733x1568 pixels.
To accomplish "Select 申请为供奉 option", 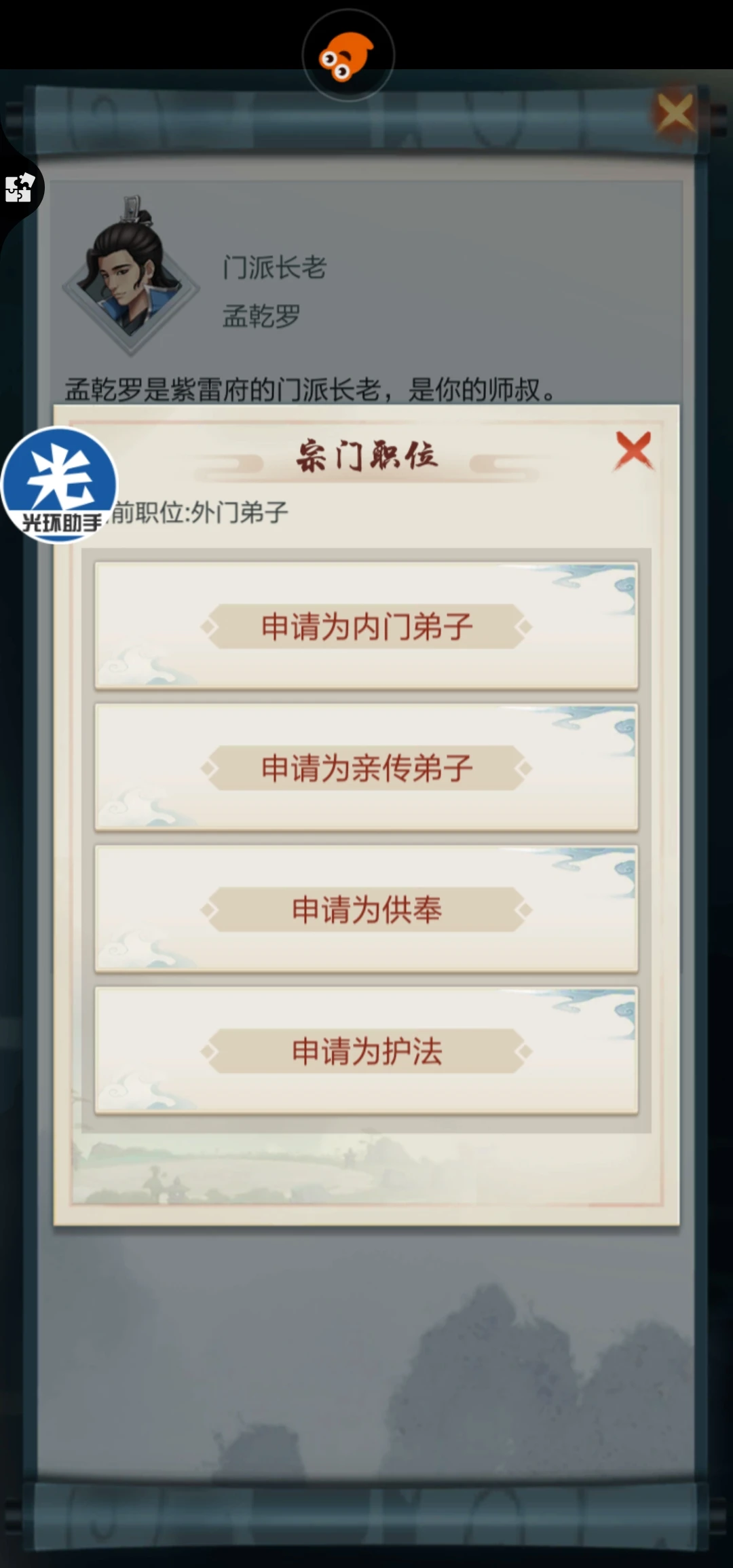I will pos(366,910).
